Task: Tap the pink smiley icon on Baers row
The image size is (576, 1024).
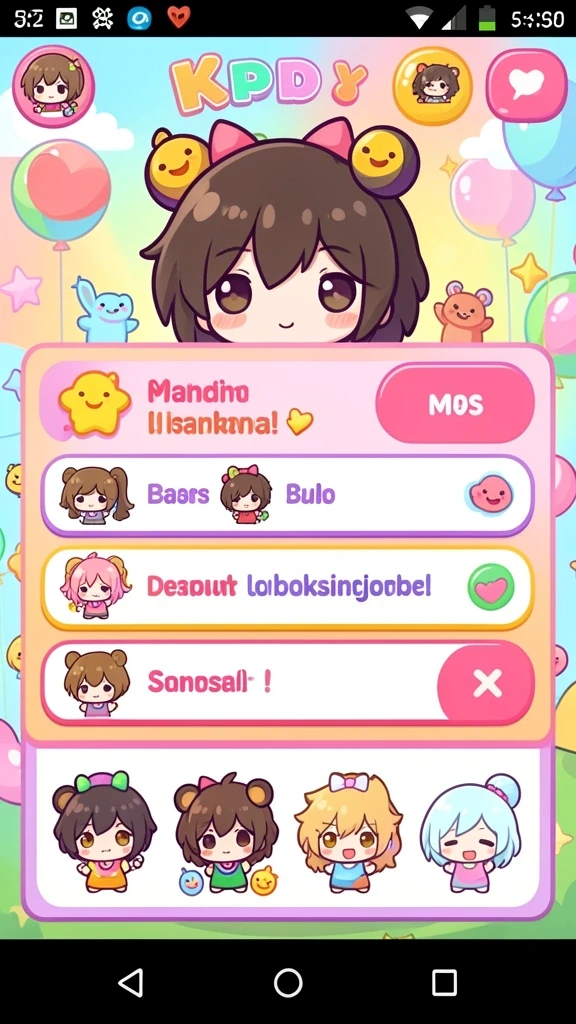Action: 490,494
